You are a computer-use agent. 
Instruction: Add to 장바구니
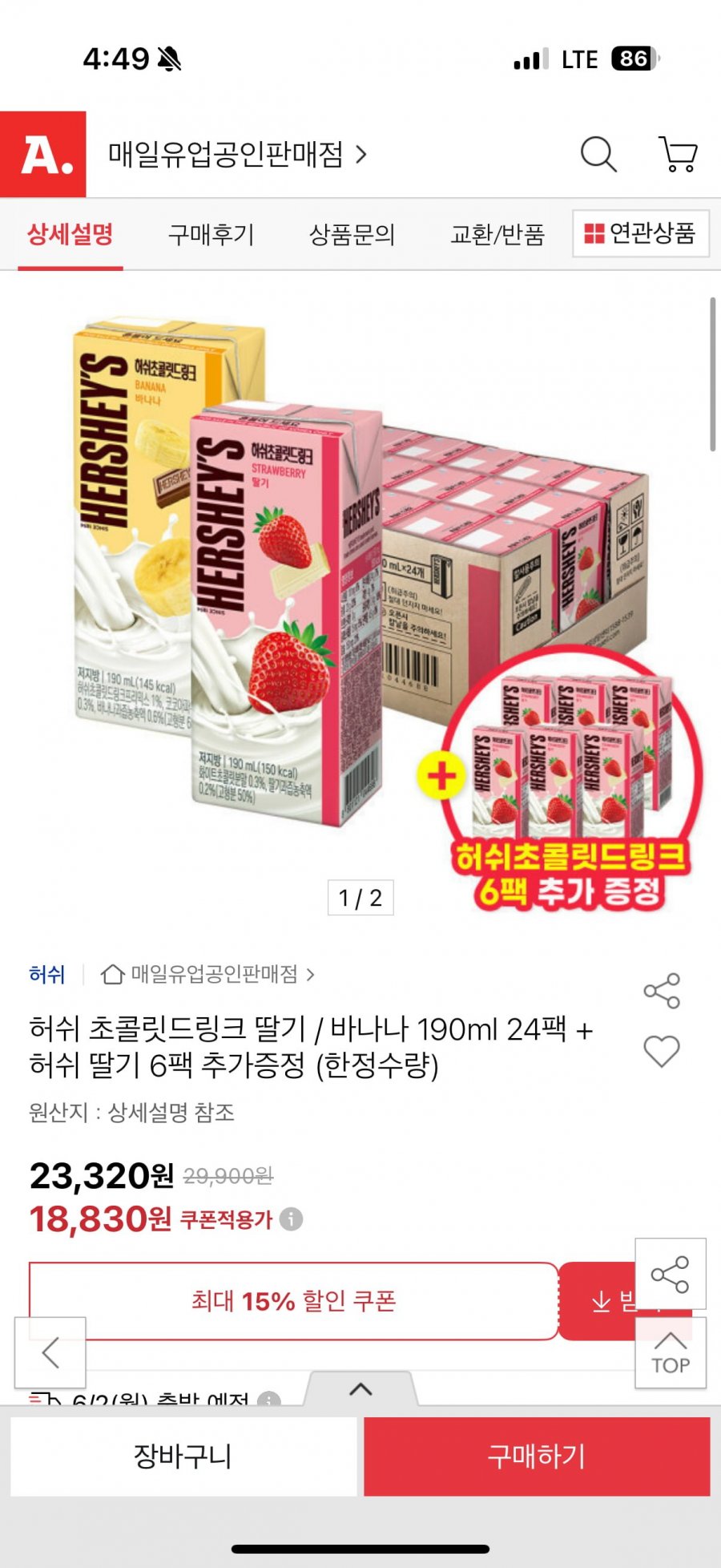pos(183,1456)
